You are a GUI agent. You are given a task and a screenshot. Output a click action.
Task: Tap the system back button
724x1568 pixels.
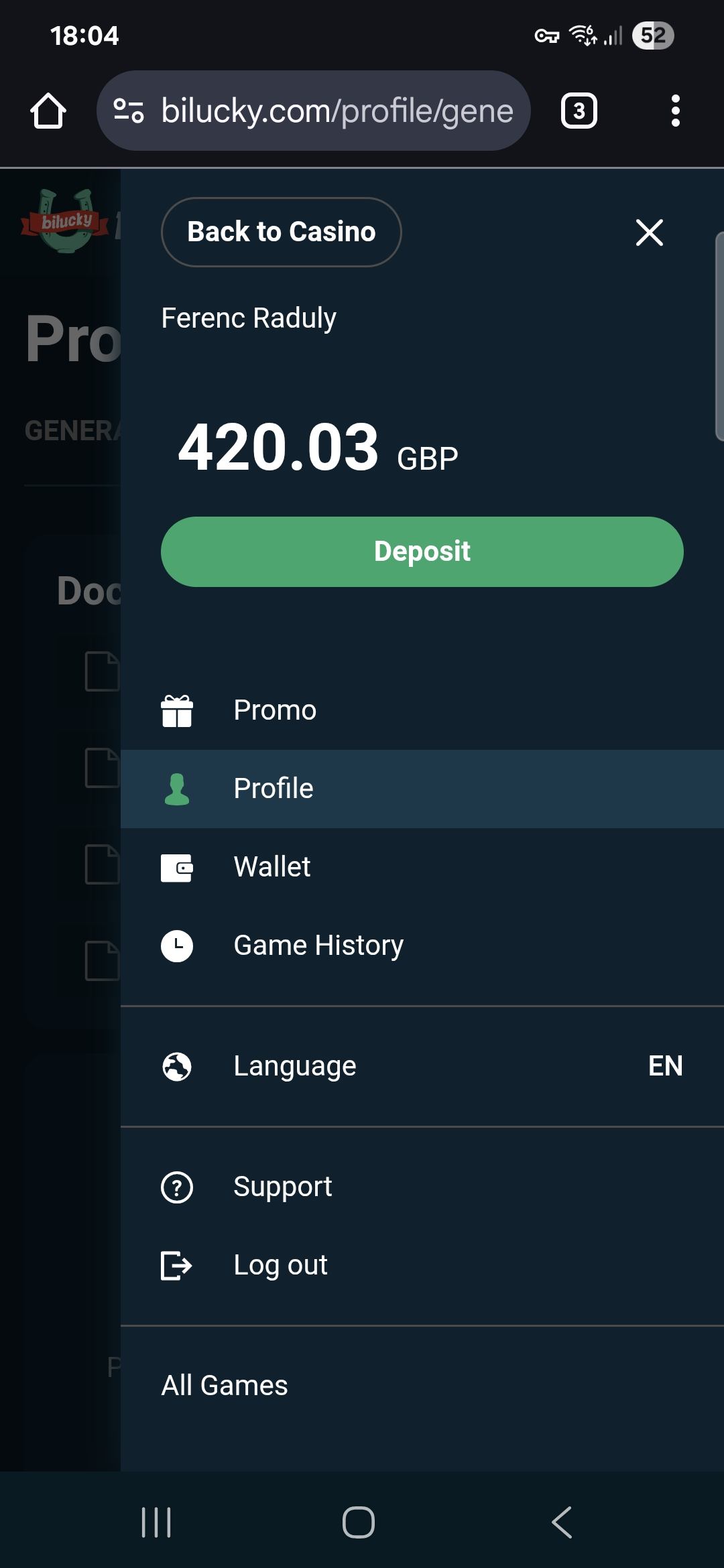pos(562,1522)
